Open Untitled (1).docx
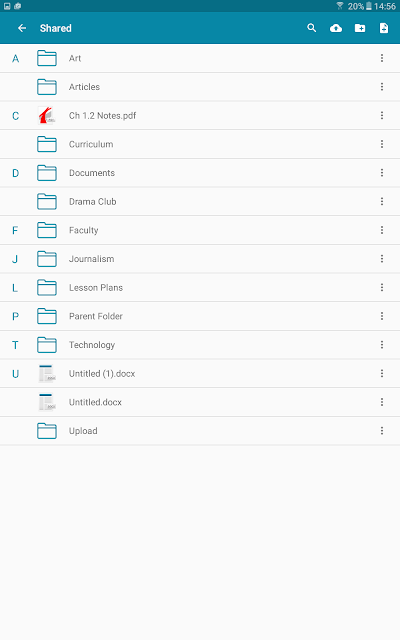 [x=200, y=373]
